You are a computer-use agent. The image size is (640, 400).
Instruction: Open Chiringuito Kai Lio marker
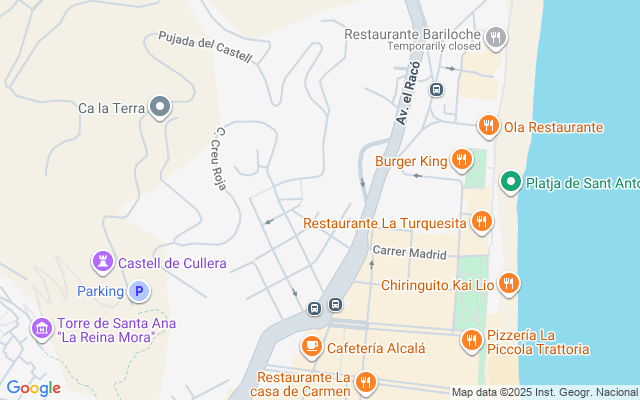[x=509, y=284]
